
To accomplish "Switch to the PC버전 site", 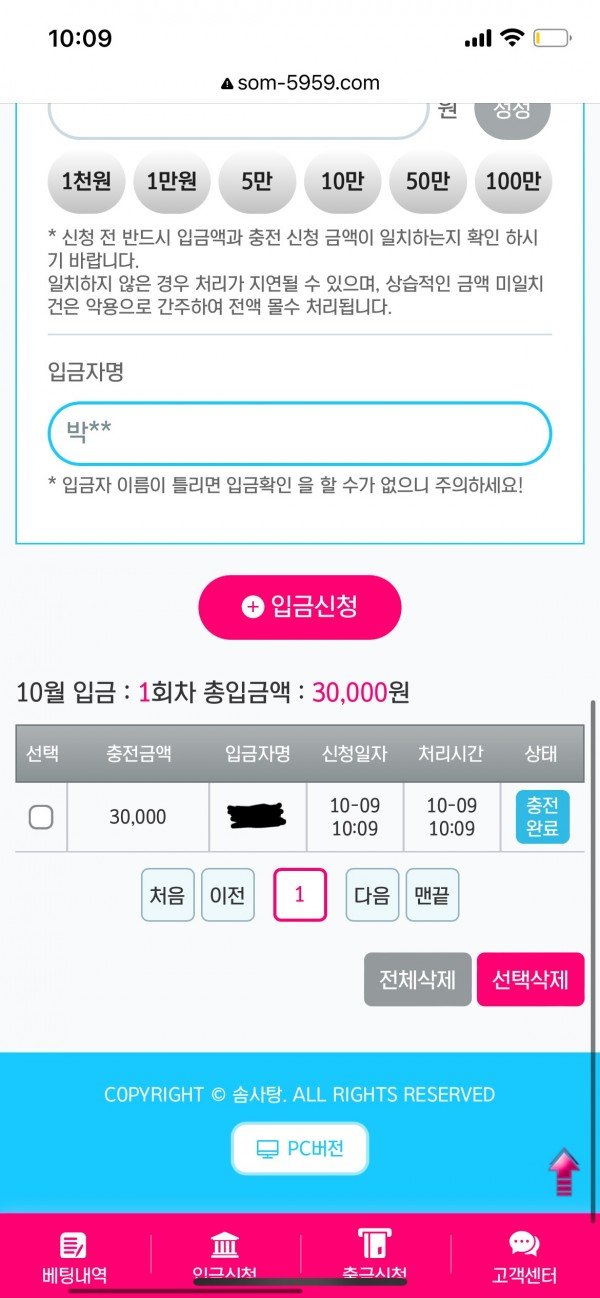I will 300,1149.
